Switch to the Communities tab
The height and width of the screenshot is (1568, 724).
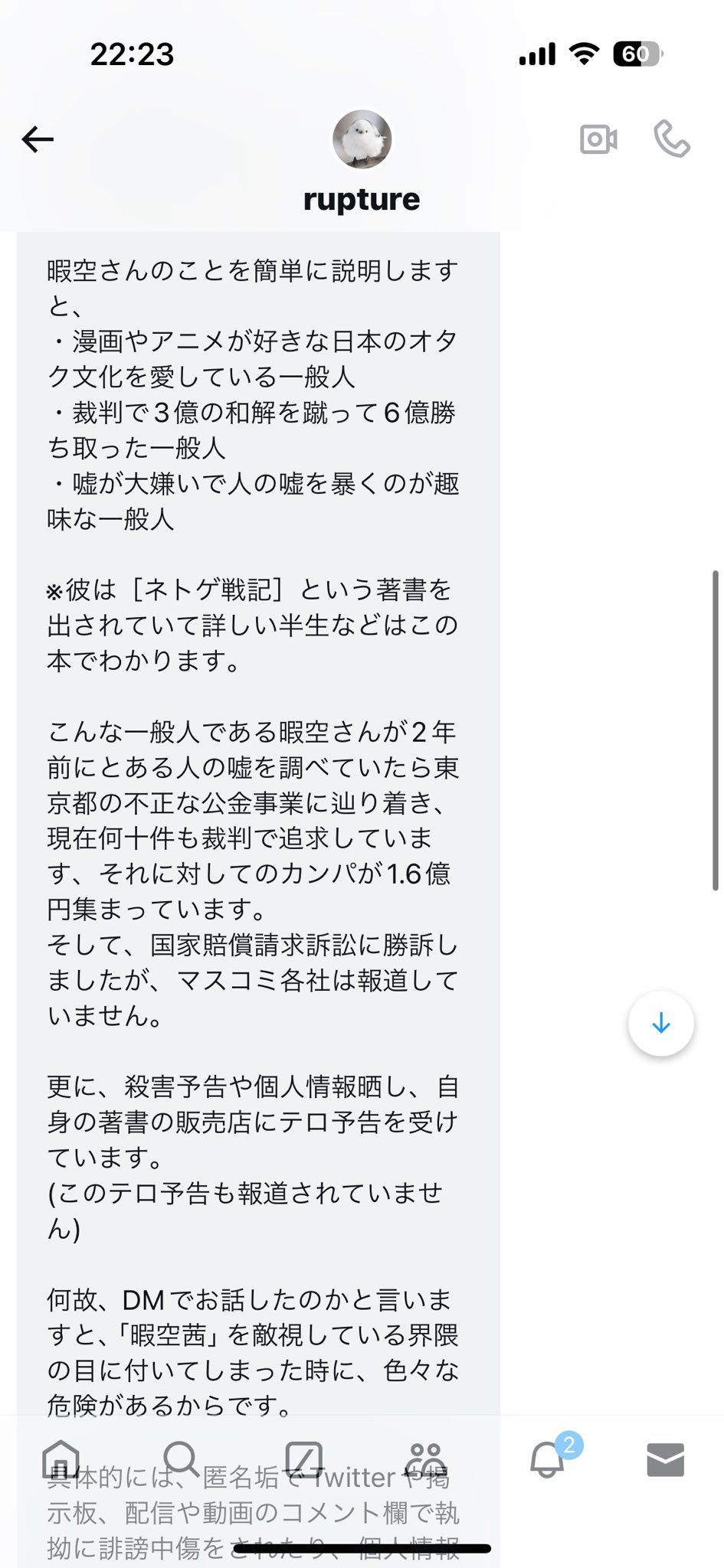point(425,1459)
